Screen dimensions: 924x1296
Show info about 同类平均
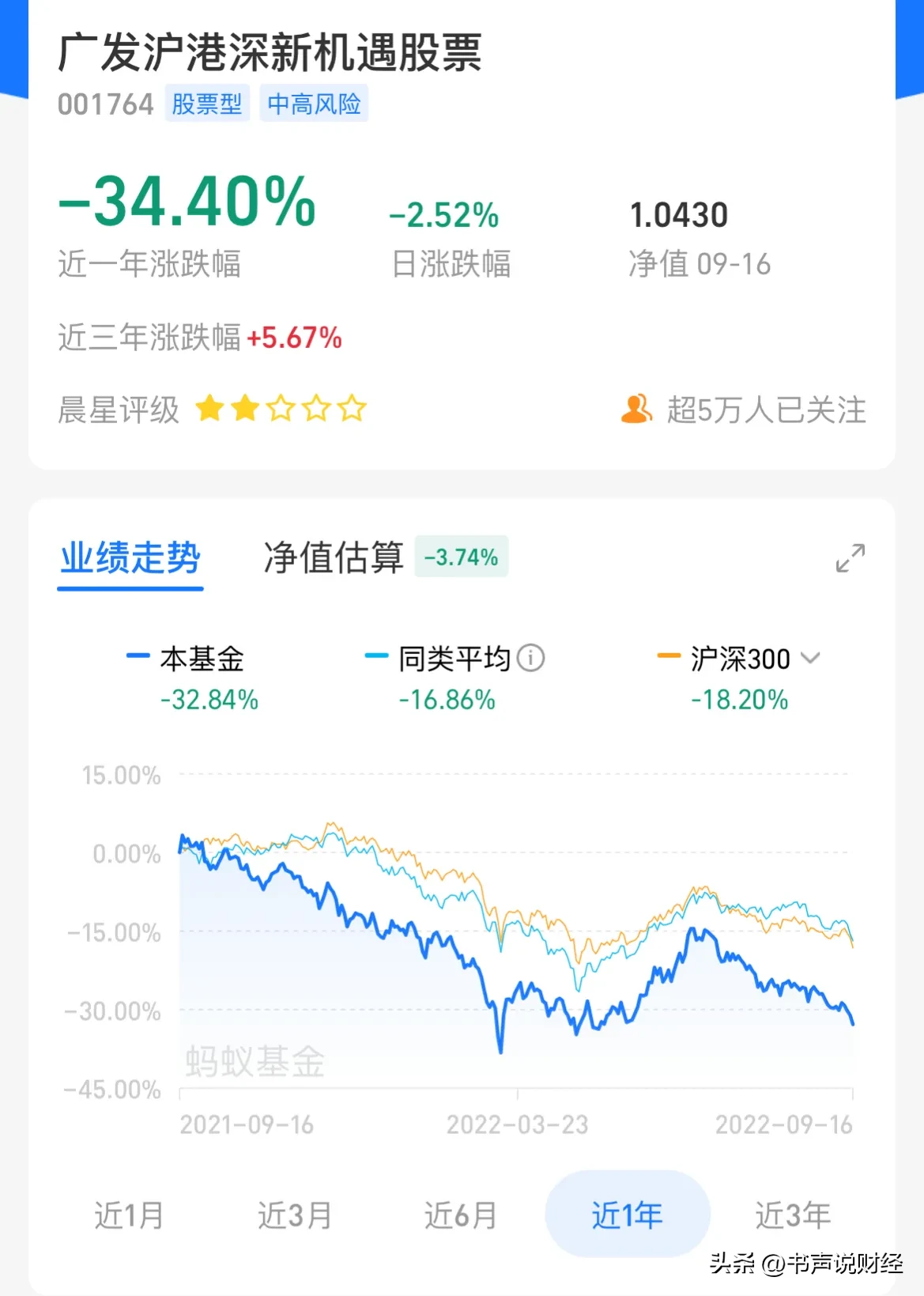[x=530, y=658]
